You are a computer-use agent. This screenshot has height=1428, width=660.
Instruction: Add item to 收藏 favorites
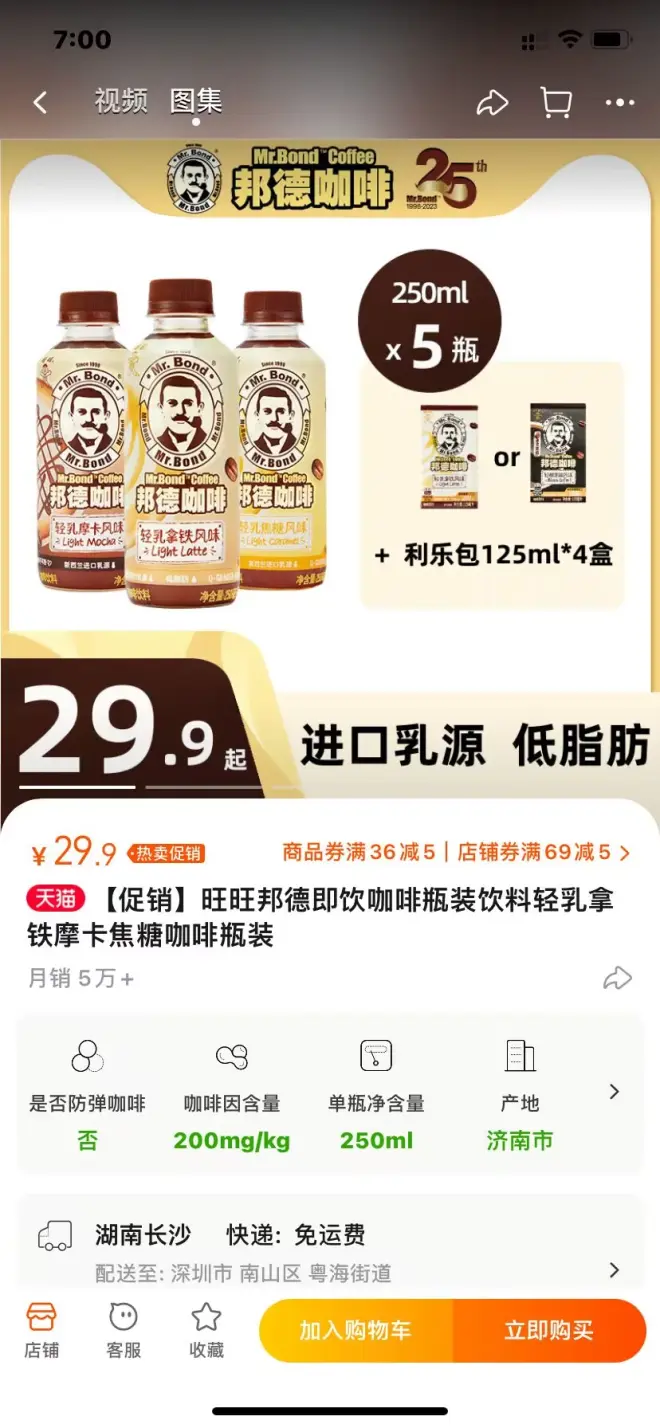tap(206, 1330)
